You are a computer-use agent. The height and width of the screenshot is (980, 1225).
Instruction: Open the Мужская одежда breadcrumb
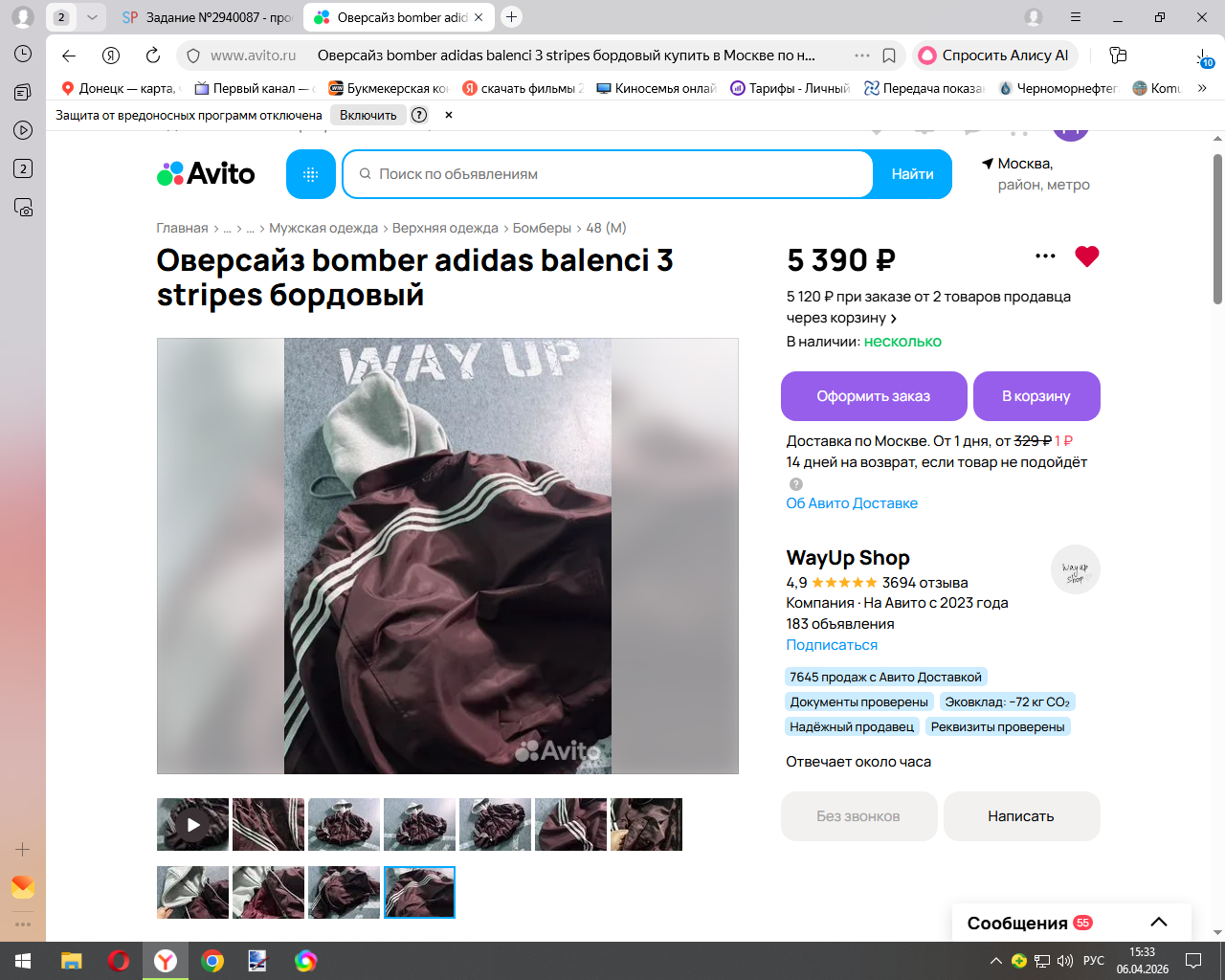pos(323,228)
